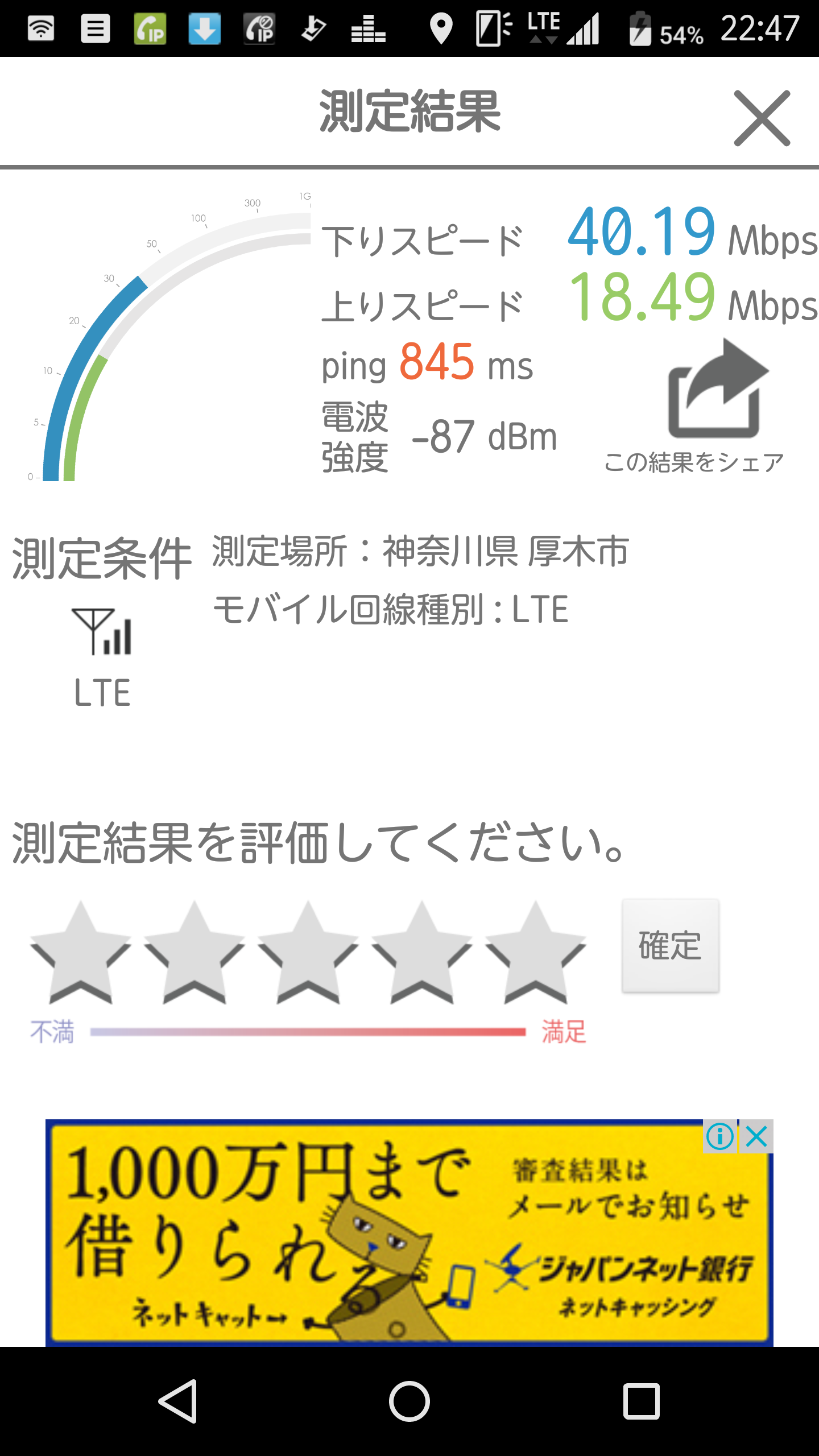Share this speed test result
819x1456 pixels.
coord(718,392)
